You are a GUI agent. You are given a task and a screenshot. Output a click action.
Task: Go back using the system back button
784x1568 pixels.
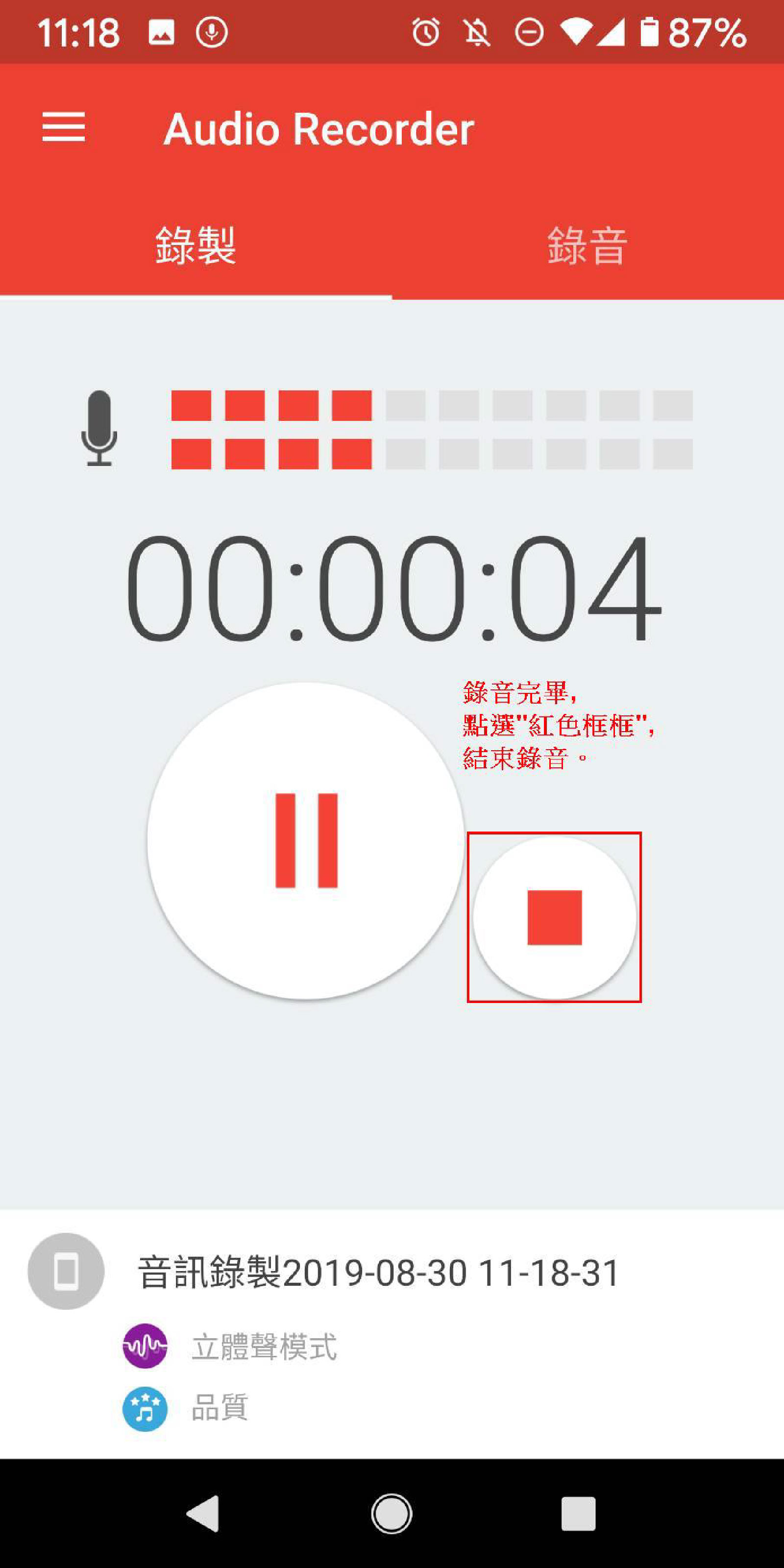tap(203, 1513)
